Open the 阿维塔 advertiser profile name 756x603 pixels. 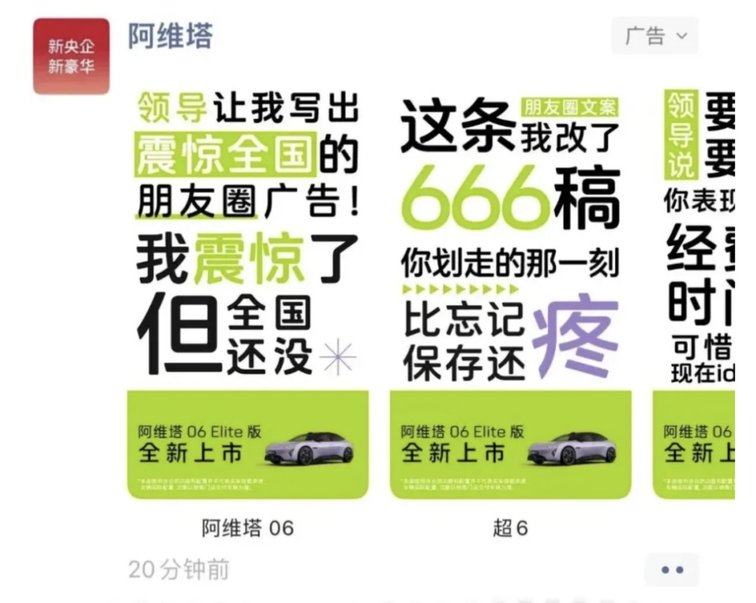[170, 36]
